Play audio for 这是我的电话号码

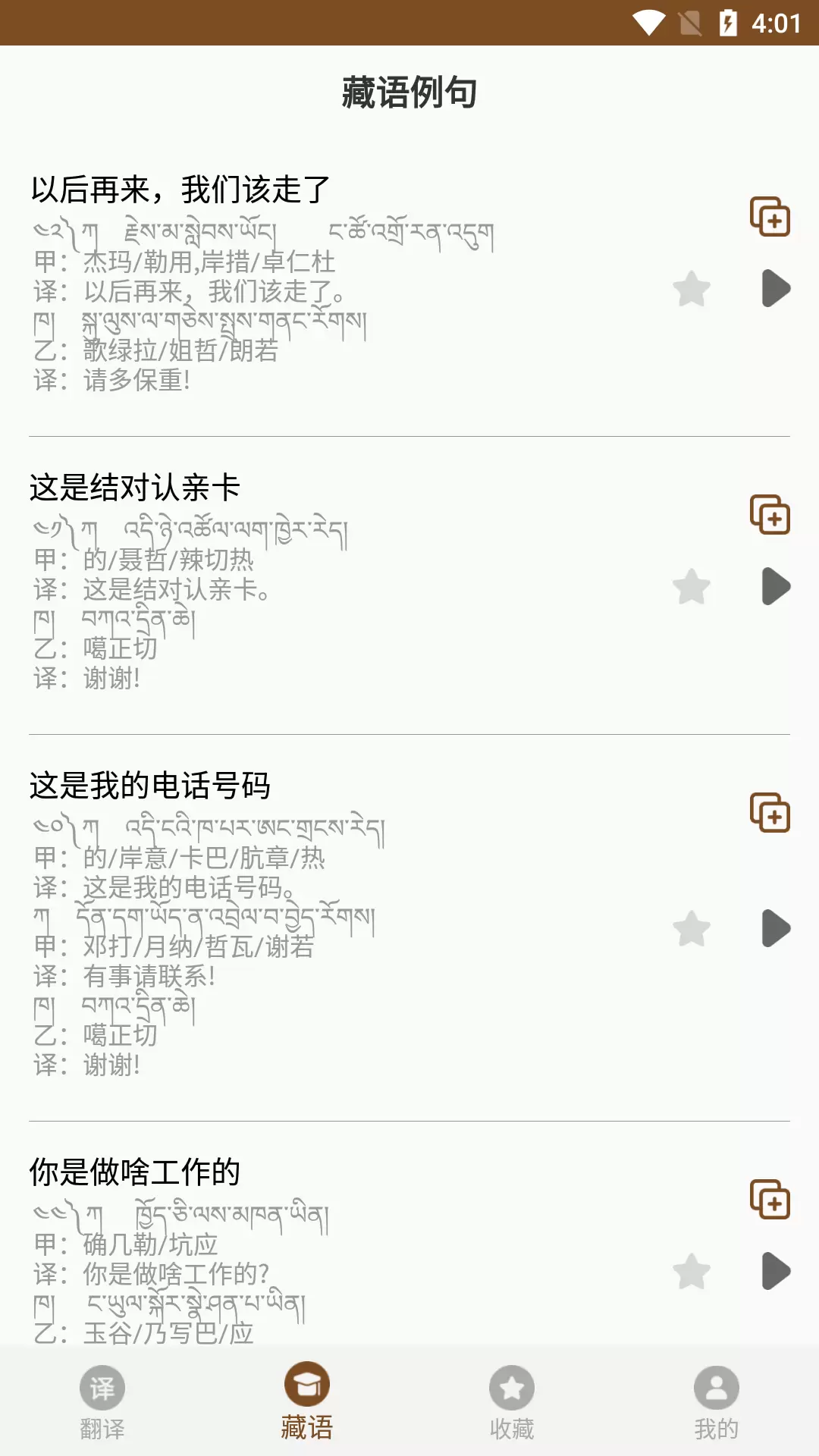point(776,928)
